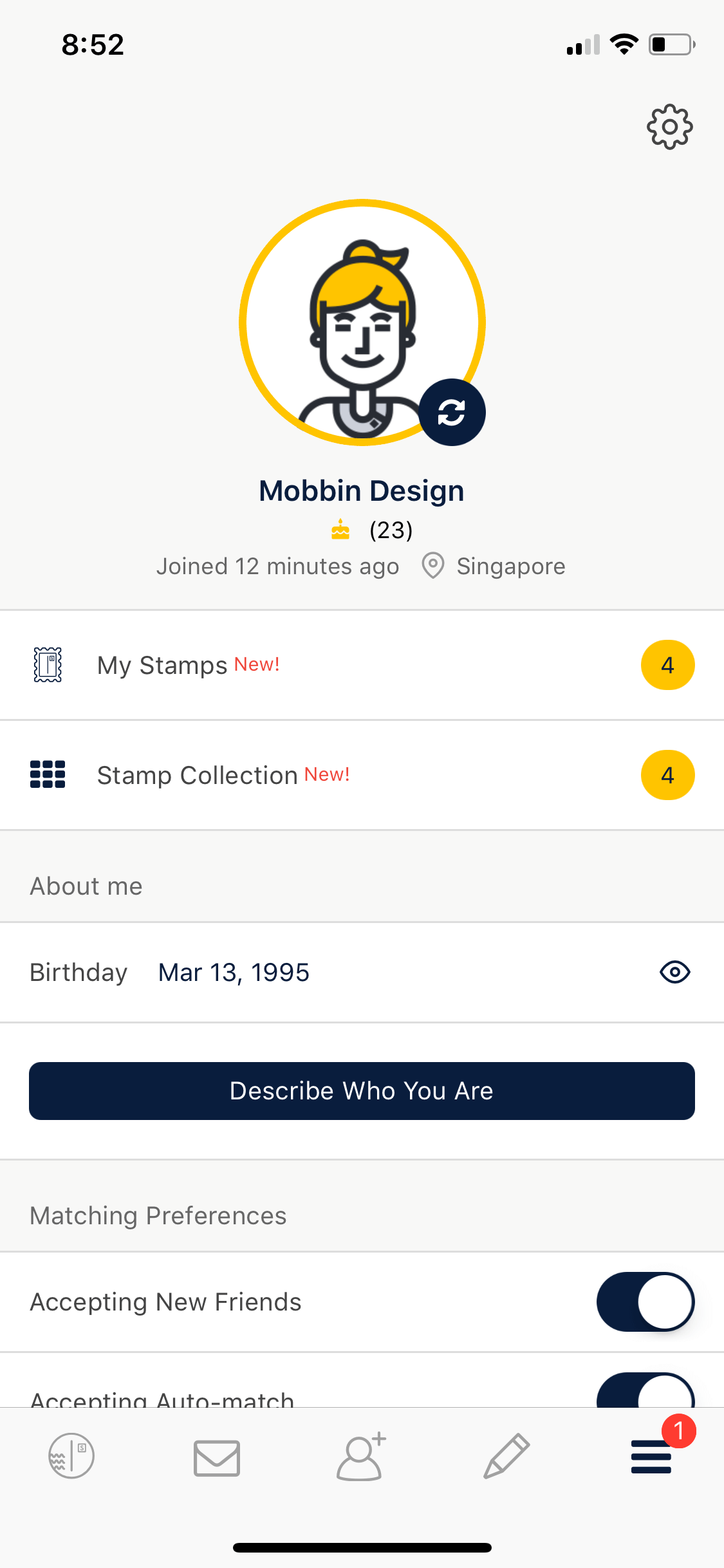
Task: Open the settings gear
Action: 669,127
